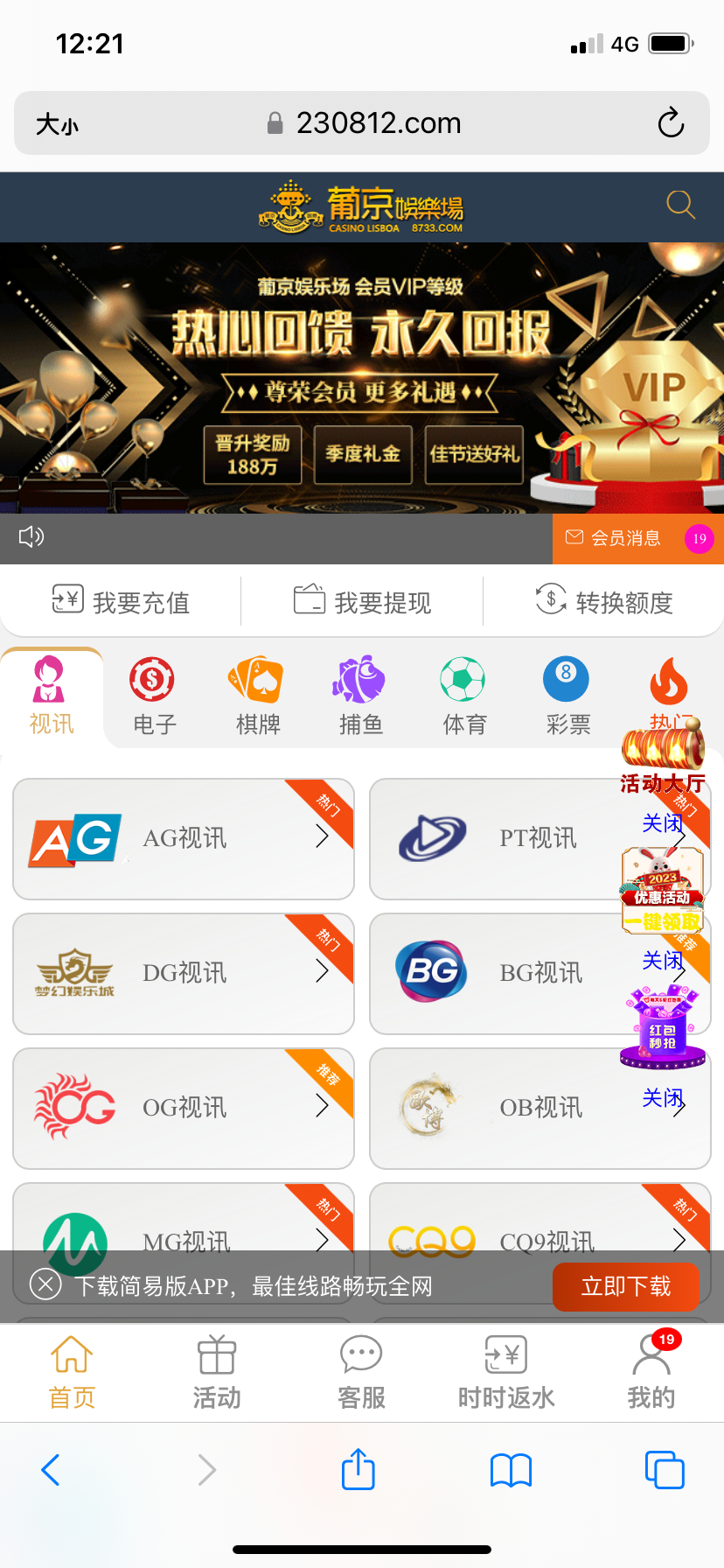Dismiss the app download banner
This screenshot has height=1568, width=724.
point(45,1284)
